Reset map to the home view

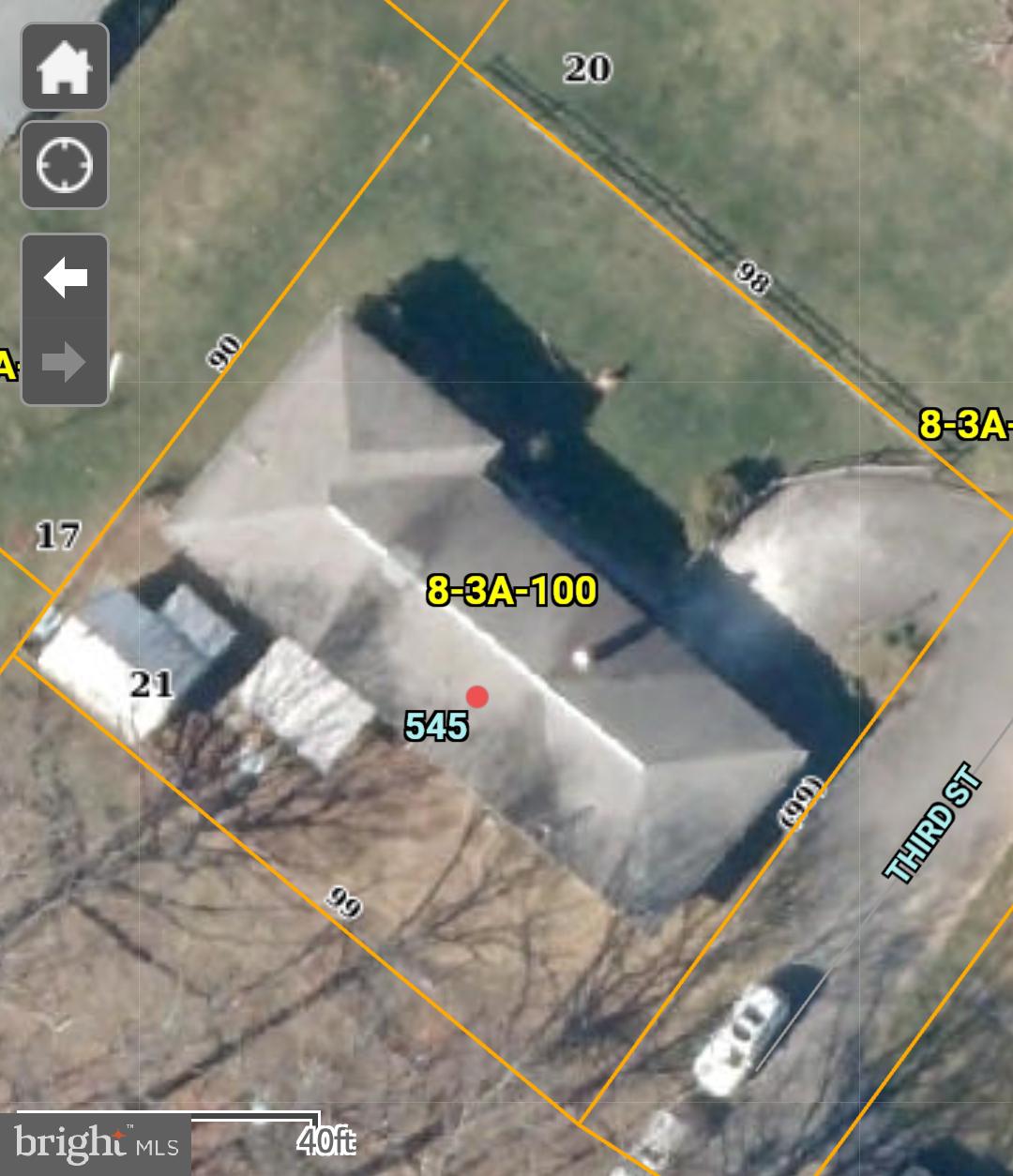pyautogui.click(x=65, y=68)
